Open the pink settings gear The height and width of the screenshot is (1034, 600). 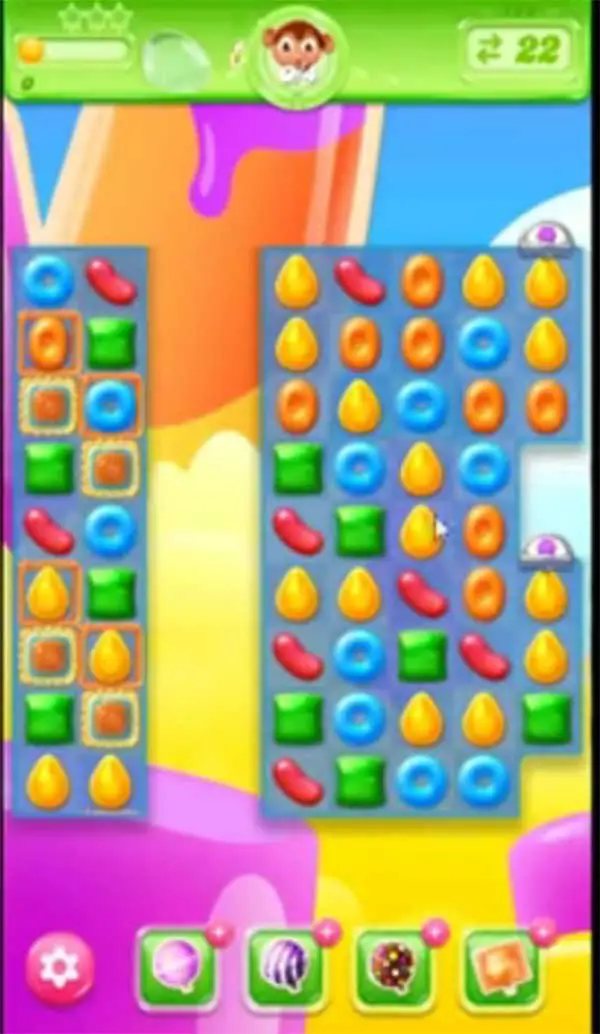tap(59, 967)
